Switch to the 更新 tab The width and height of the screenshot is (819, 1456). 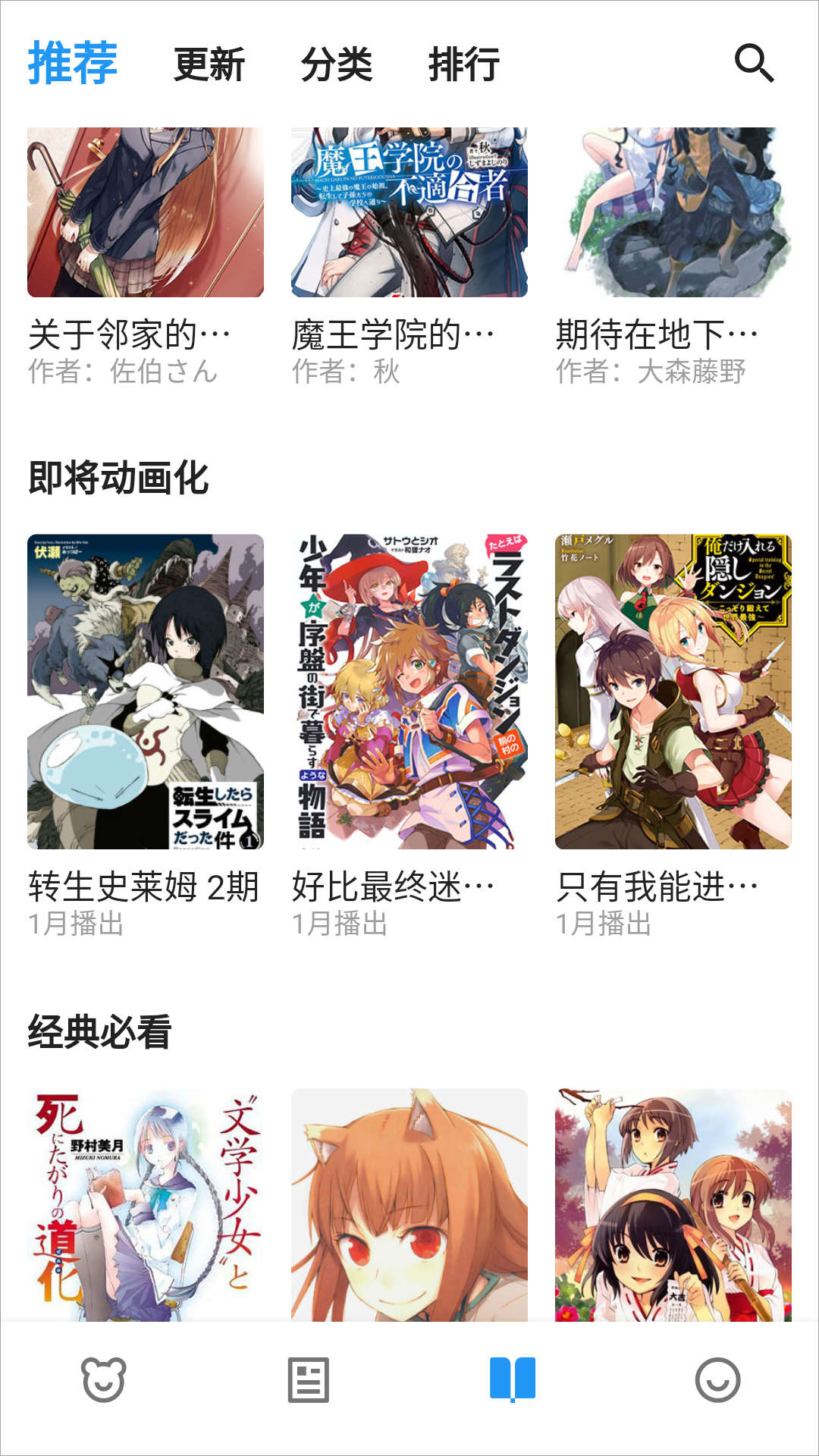[x=209, y=64]
